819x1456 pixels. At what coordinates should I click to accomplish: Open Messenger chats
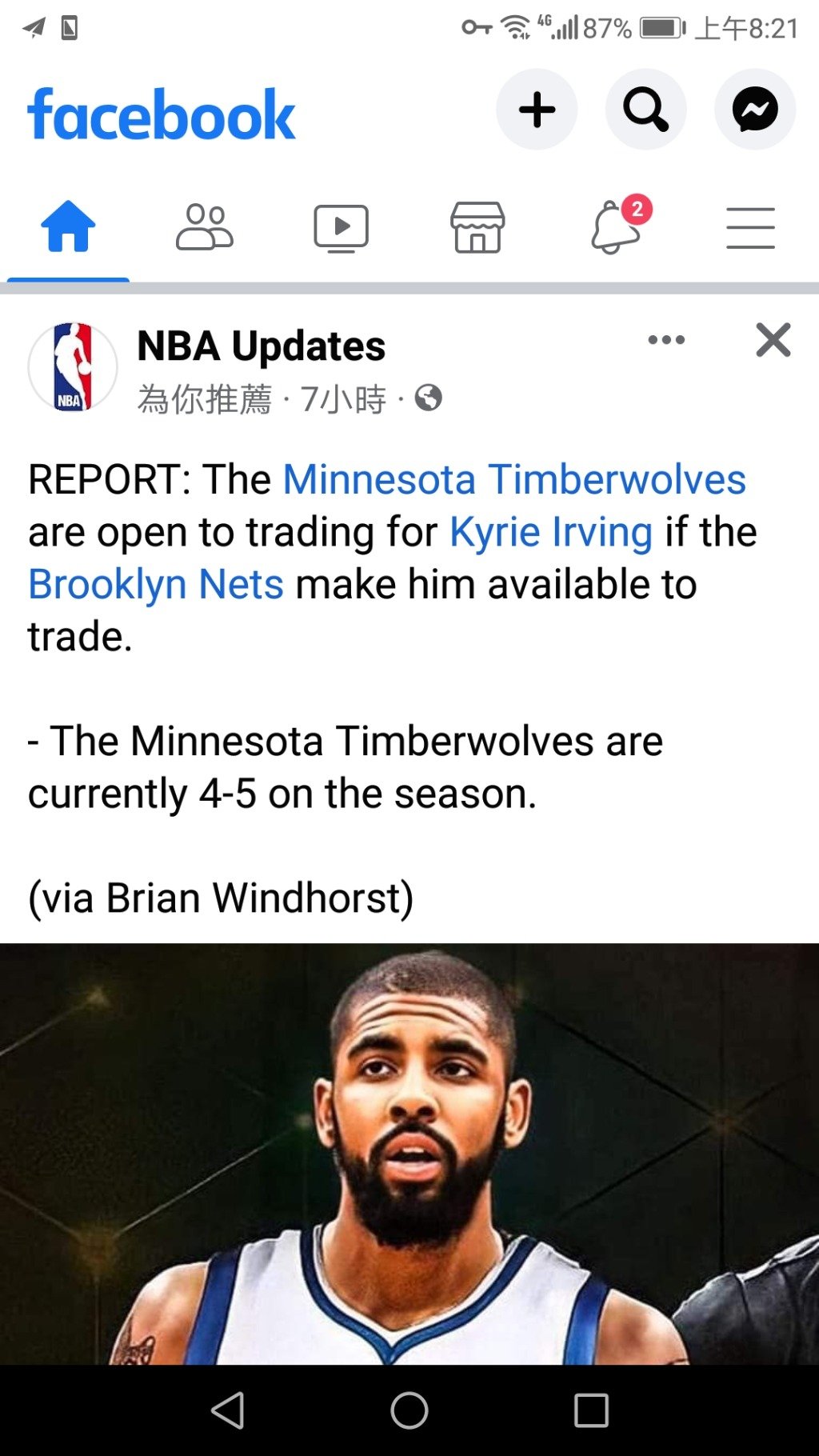pos(754,110)
